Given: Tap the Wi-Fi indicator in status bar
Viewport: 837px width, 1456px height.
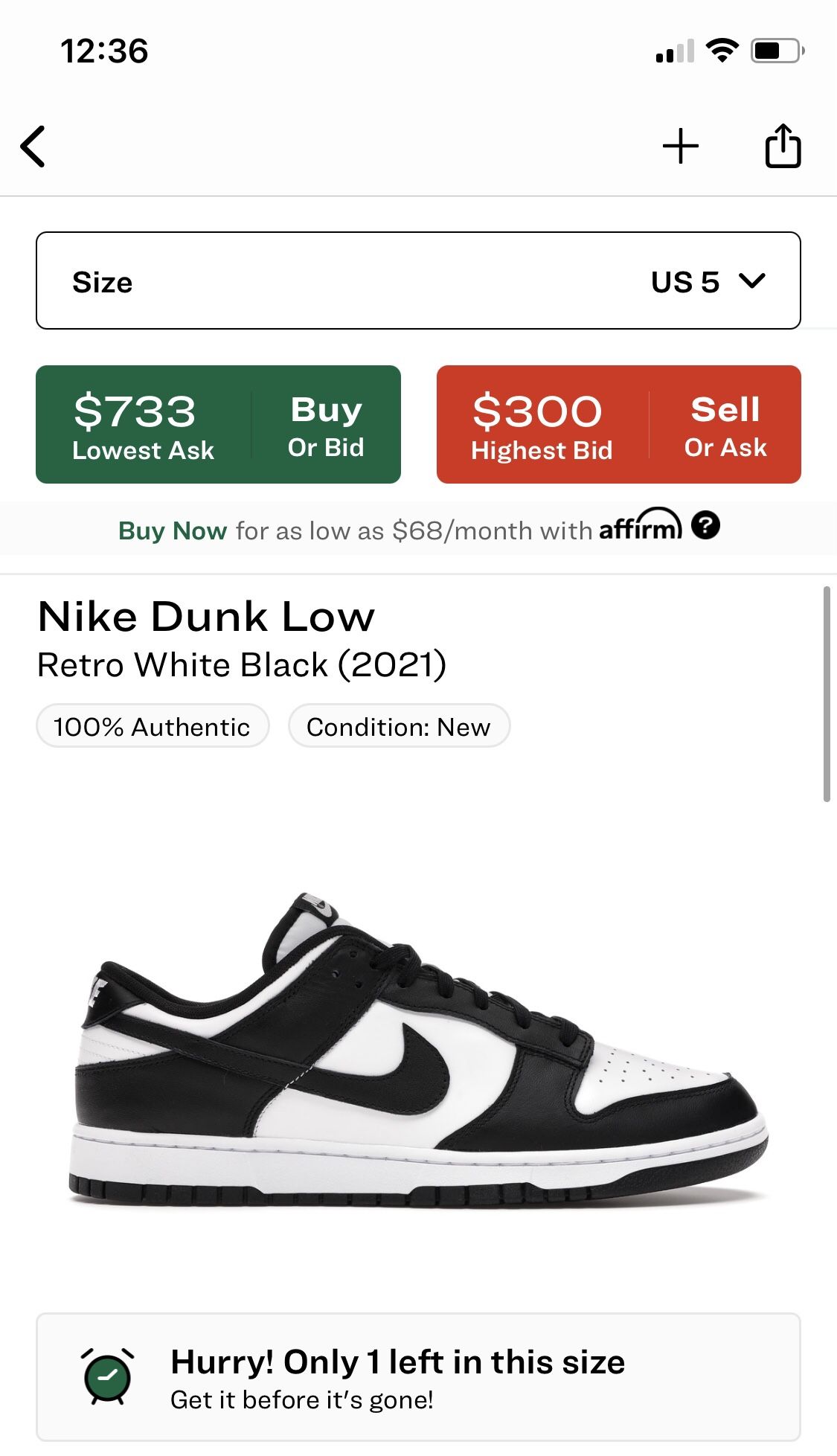Looking at the screenshot, I should click(x=719, y=51).
